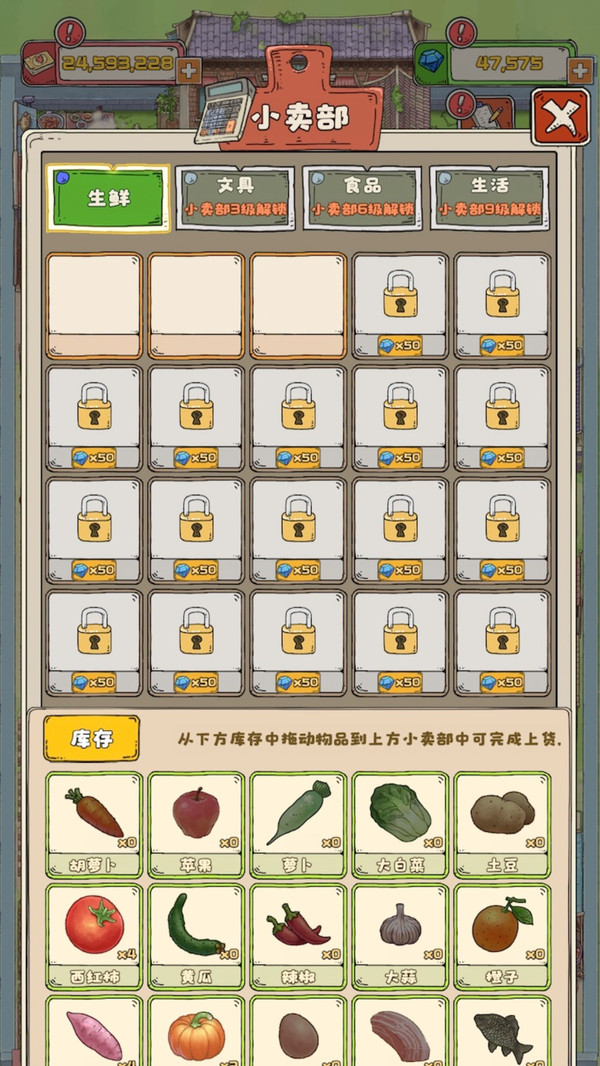This screenshot has width=600, height=1066.
Task: Select the 生鲜 tab
Action: 109,198
